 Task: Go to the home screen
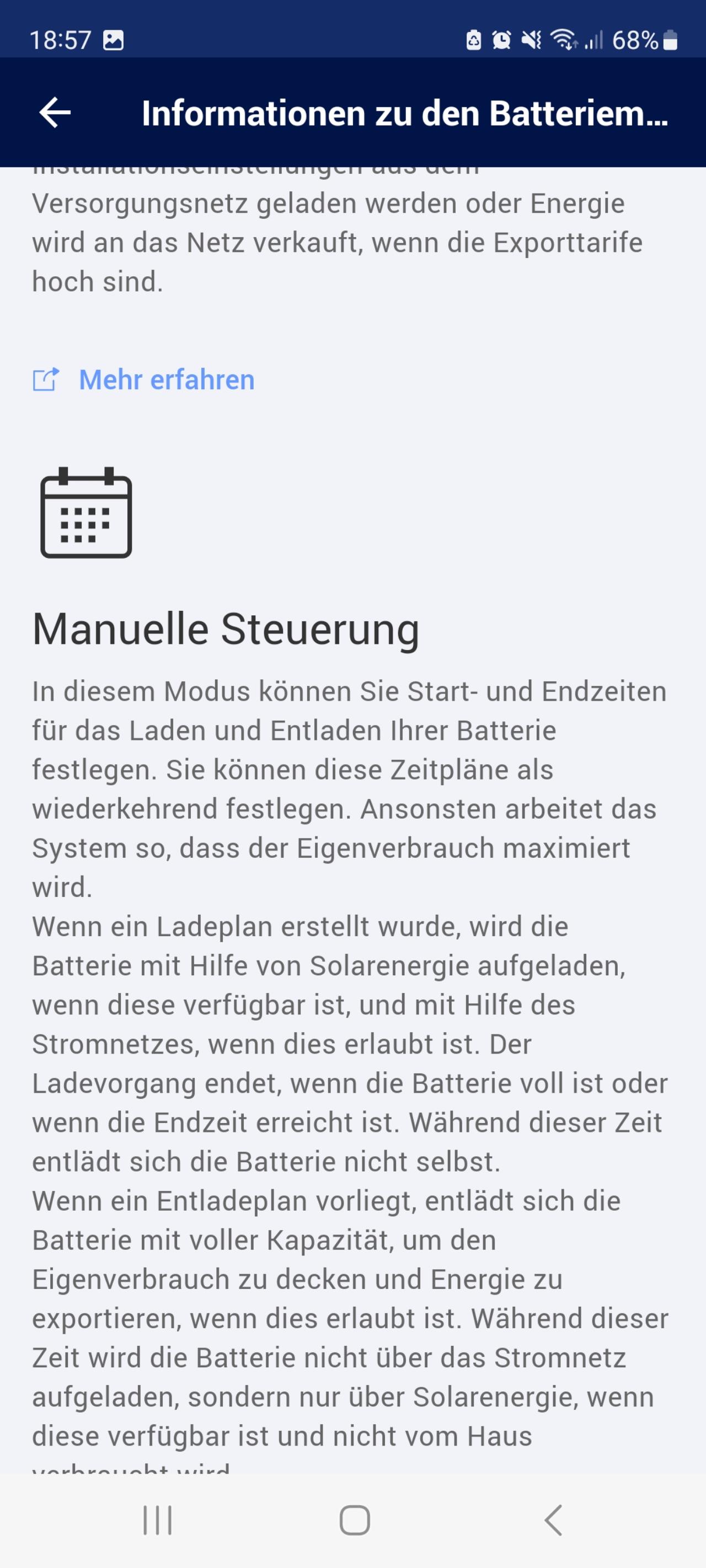click(355, 1520)
